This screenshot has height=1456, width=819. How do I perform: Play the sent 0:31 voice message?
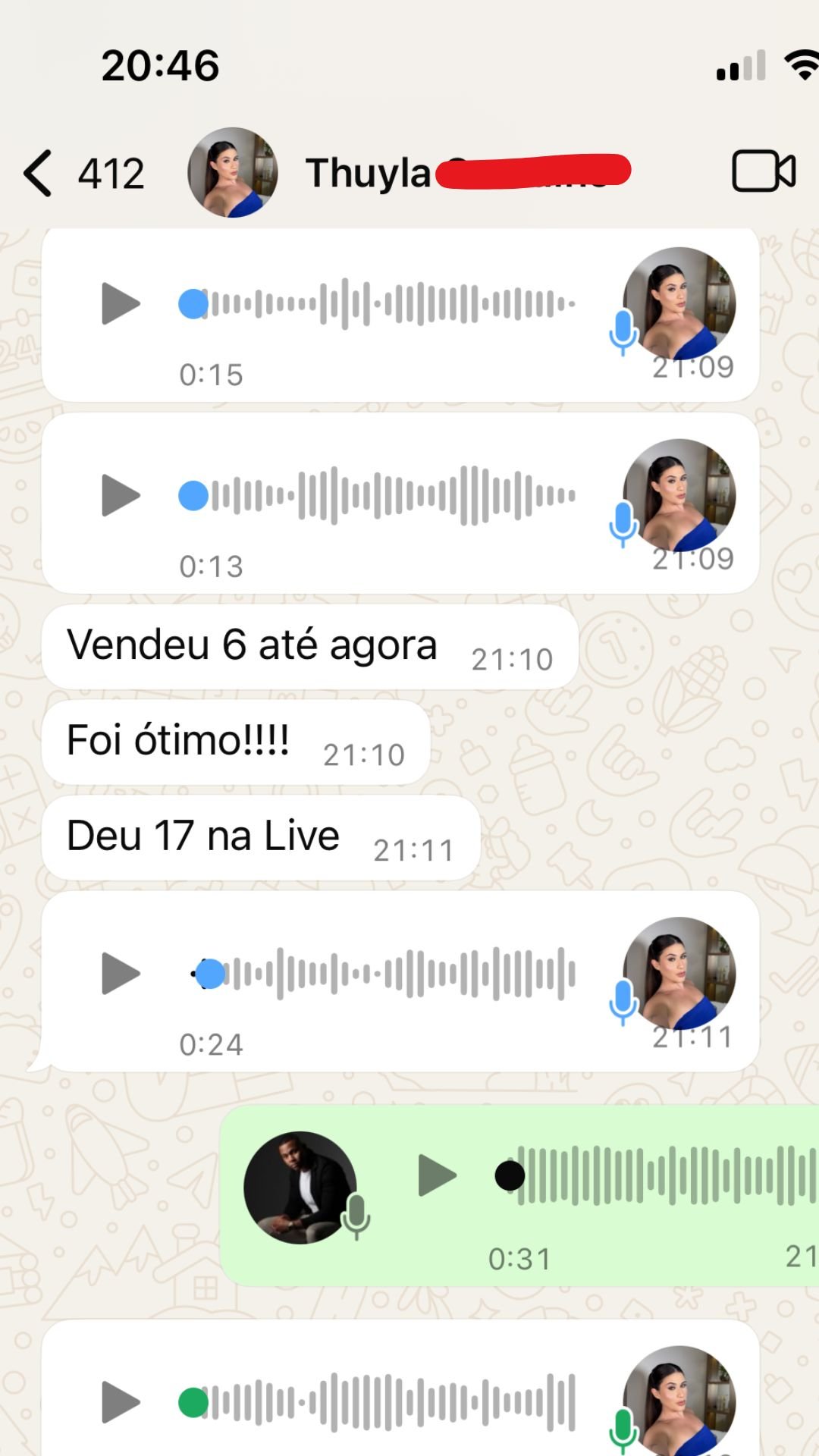[438, 1175]
